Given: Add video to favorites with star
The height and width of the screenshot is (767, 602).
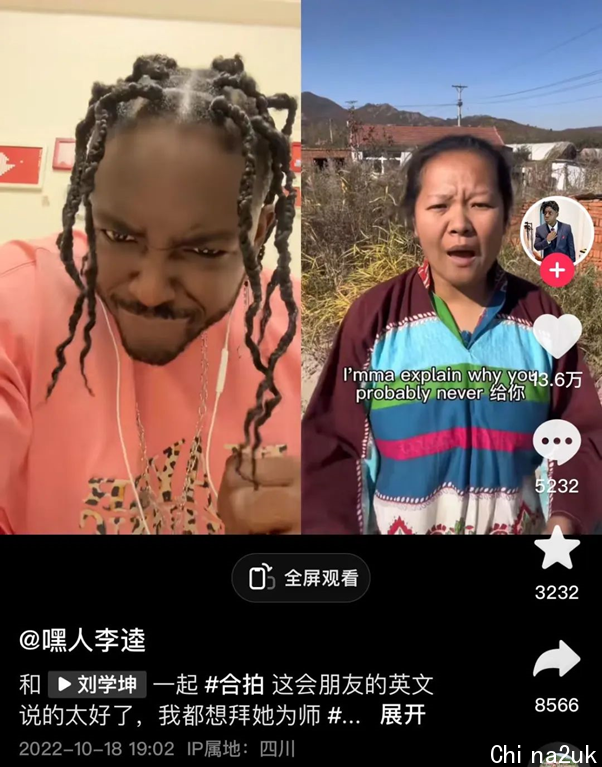Looking at the screenshot, I should pos(557,550).
